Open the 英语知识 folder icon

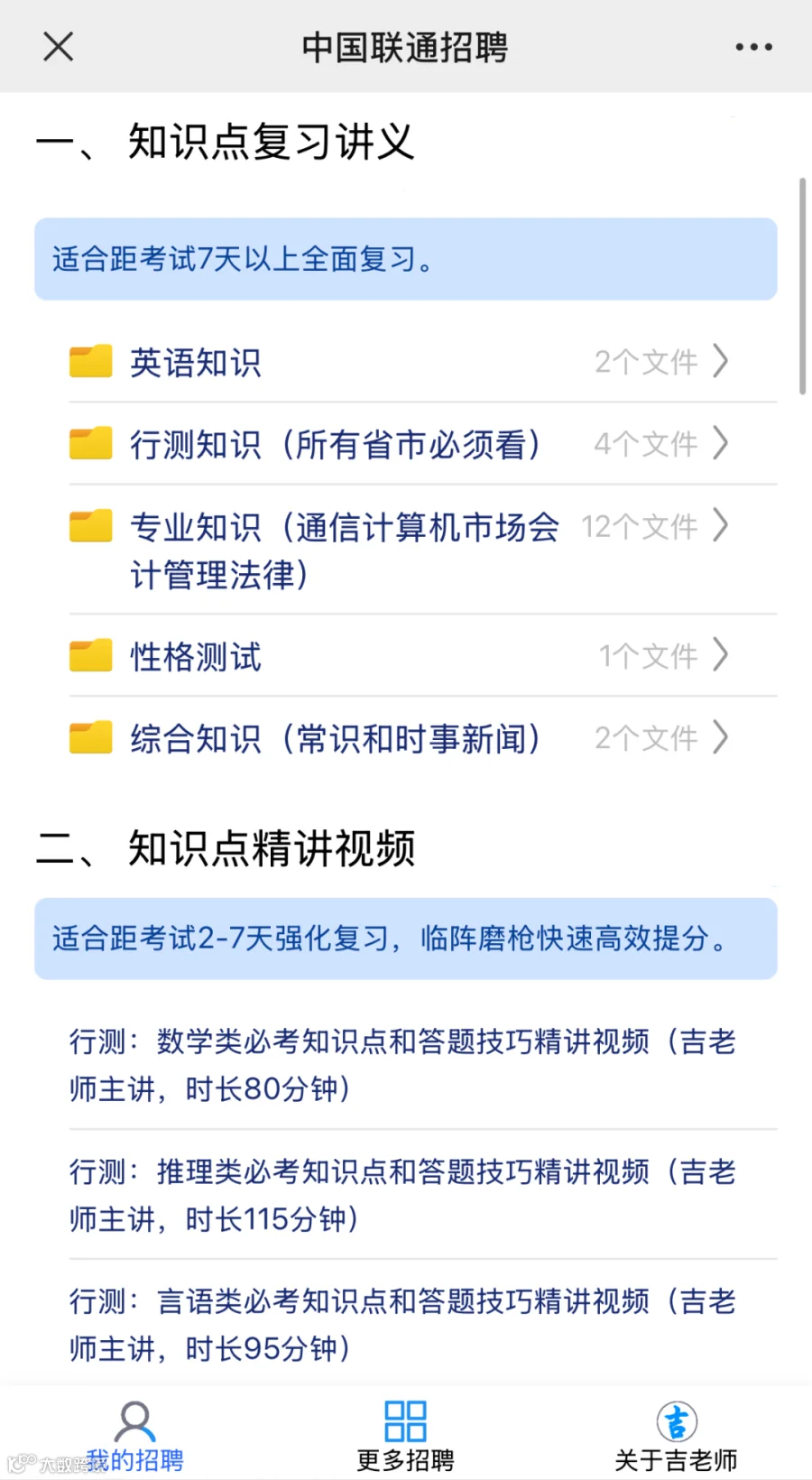pyautogui.click(x=90, y=362)
